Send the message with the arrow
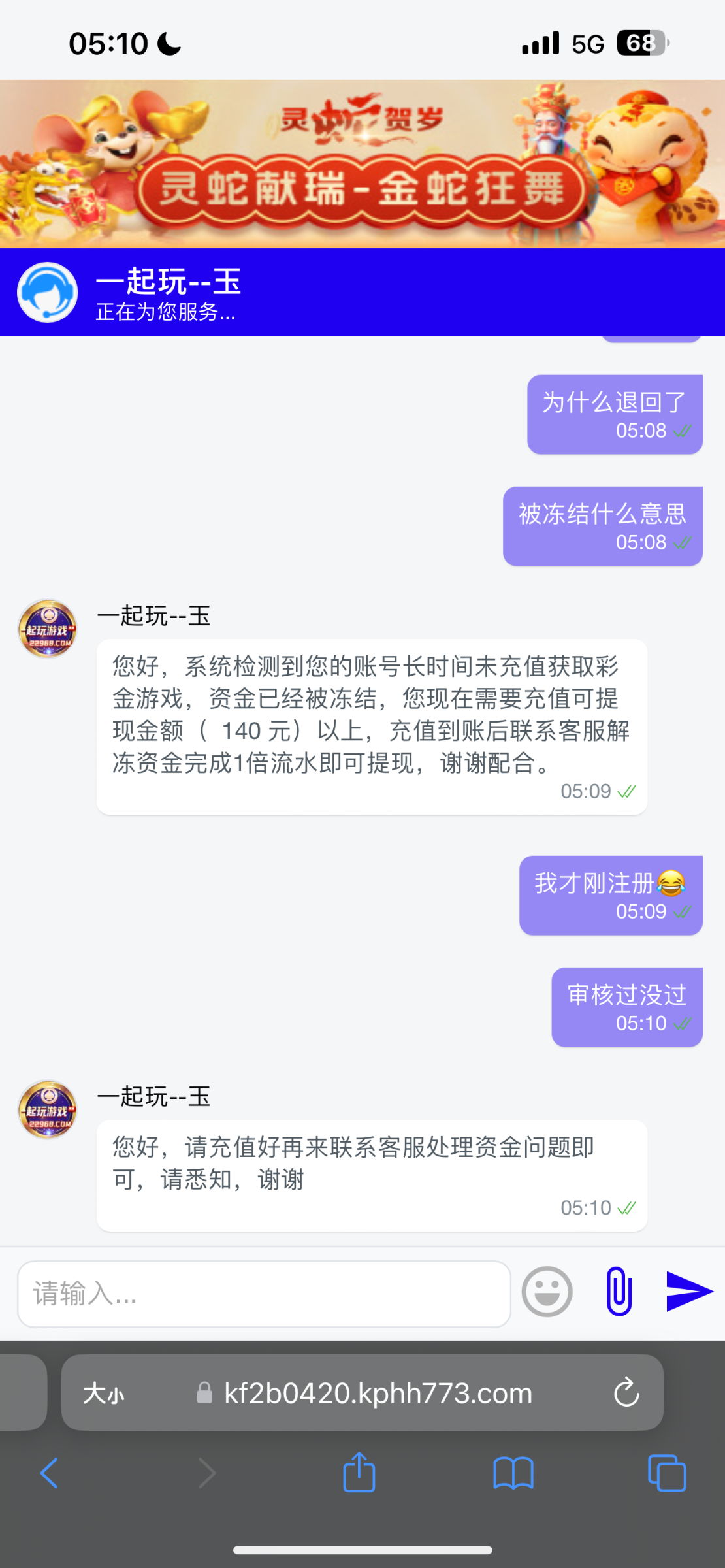The height and width of the screenshot is (1568, 725). [688, 1291]
